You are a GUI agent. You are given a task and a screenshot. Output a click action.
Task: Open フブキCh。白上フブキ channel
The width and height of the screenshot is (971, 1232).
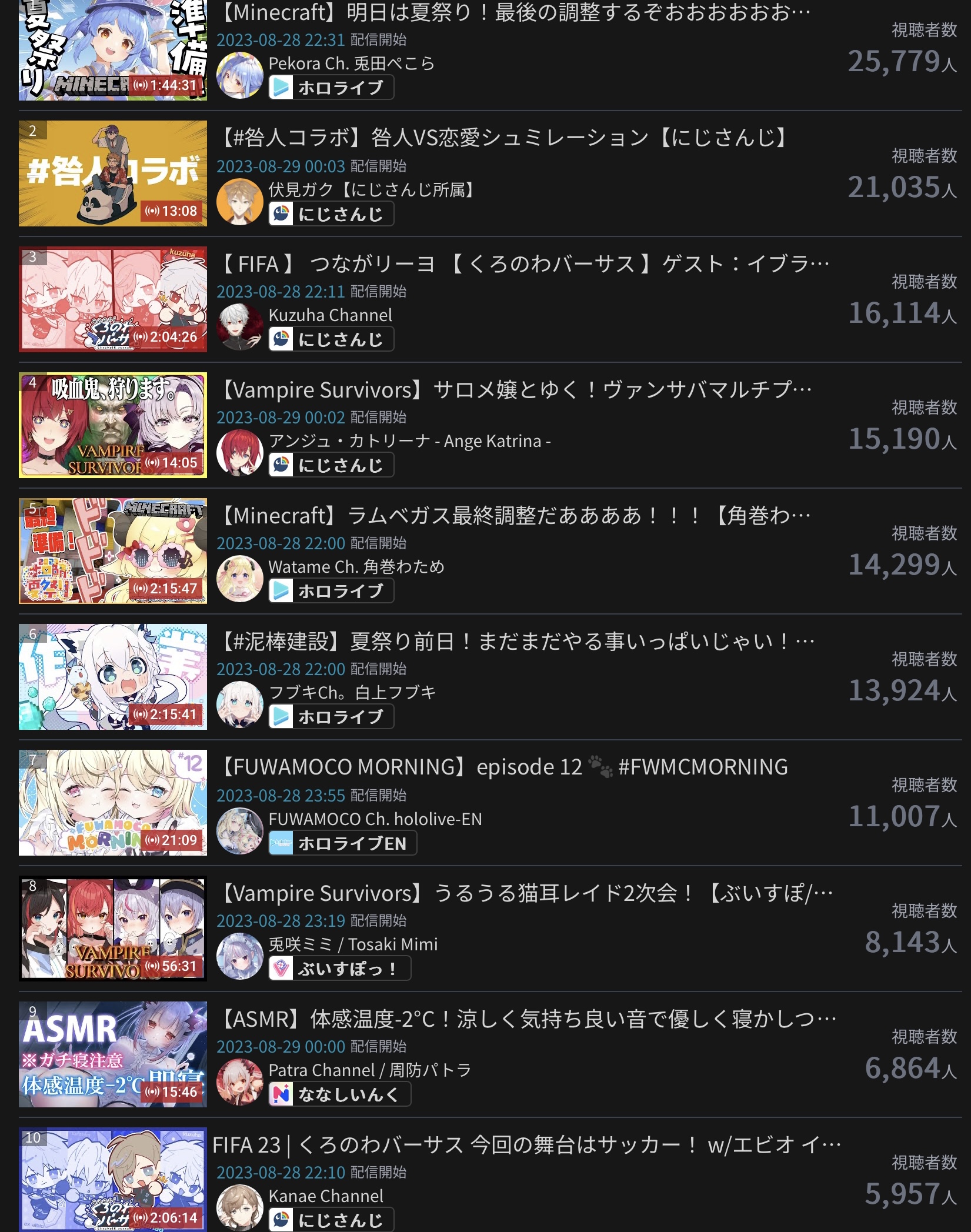[352, 692]
